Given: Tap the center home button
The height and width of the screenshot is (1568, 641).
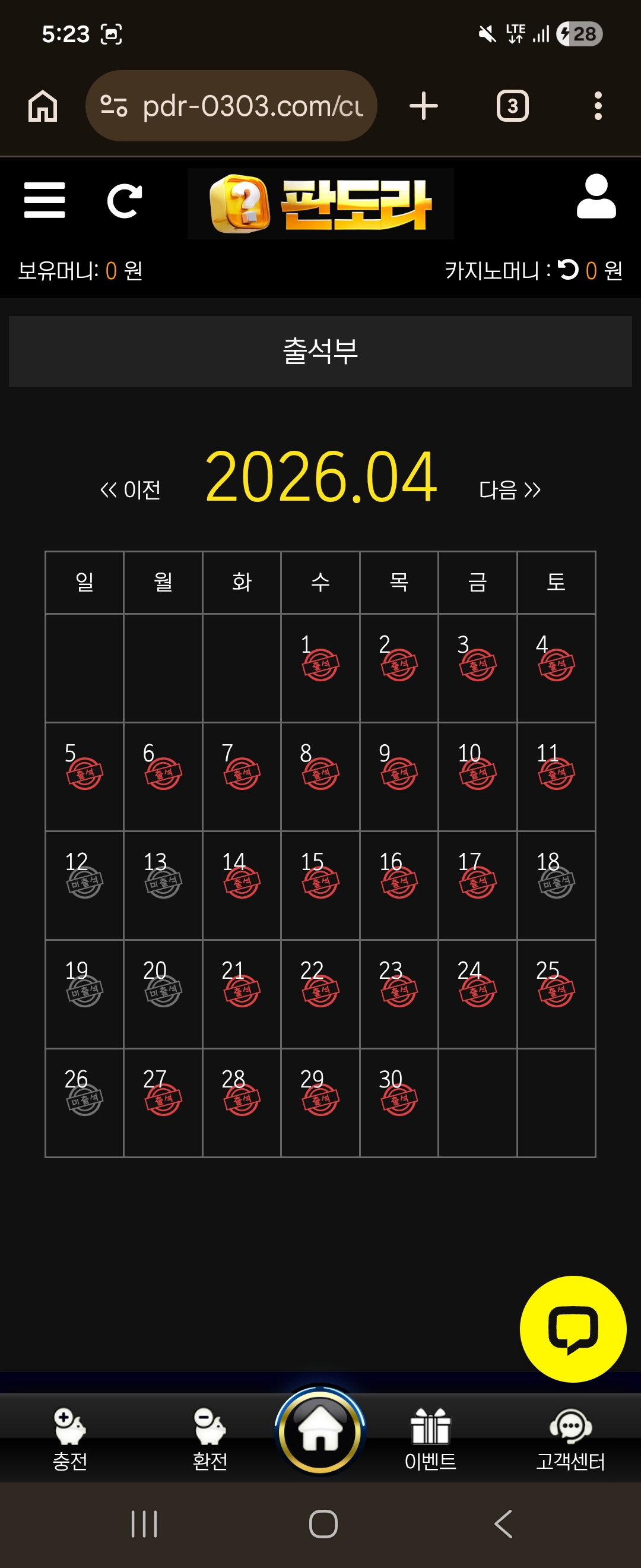Looking at the screenshot, I should 320,1431.
